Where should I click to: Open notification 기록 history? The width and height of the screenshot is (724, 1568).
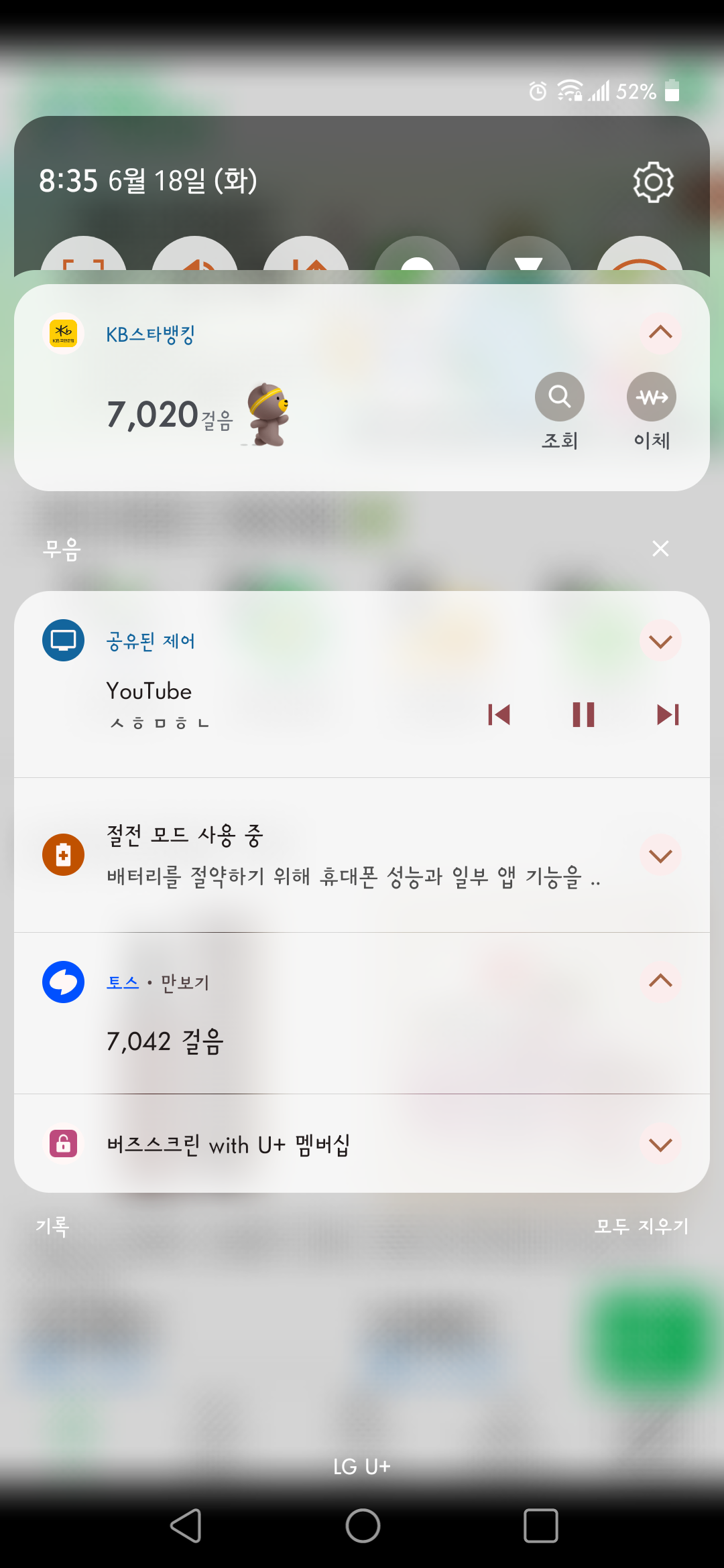point(53,1227)
